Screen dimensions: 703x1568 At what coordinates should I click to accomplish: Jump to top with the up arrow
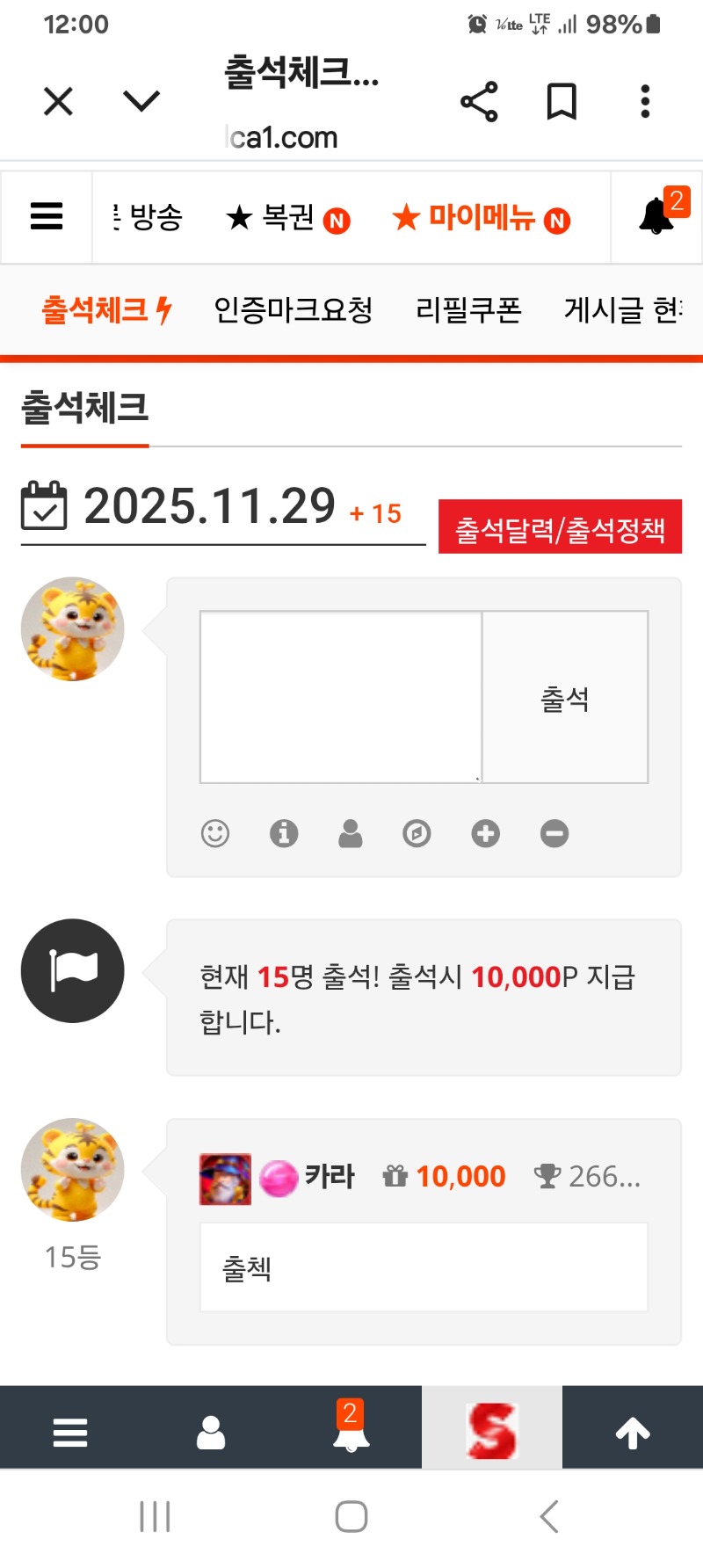(x=633, y=1433)
